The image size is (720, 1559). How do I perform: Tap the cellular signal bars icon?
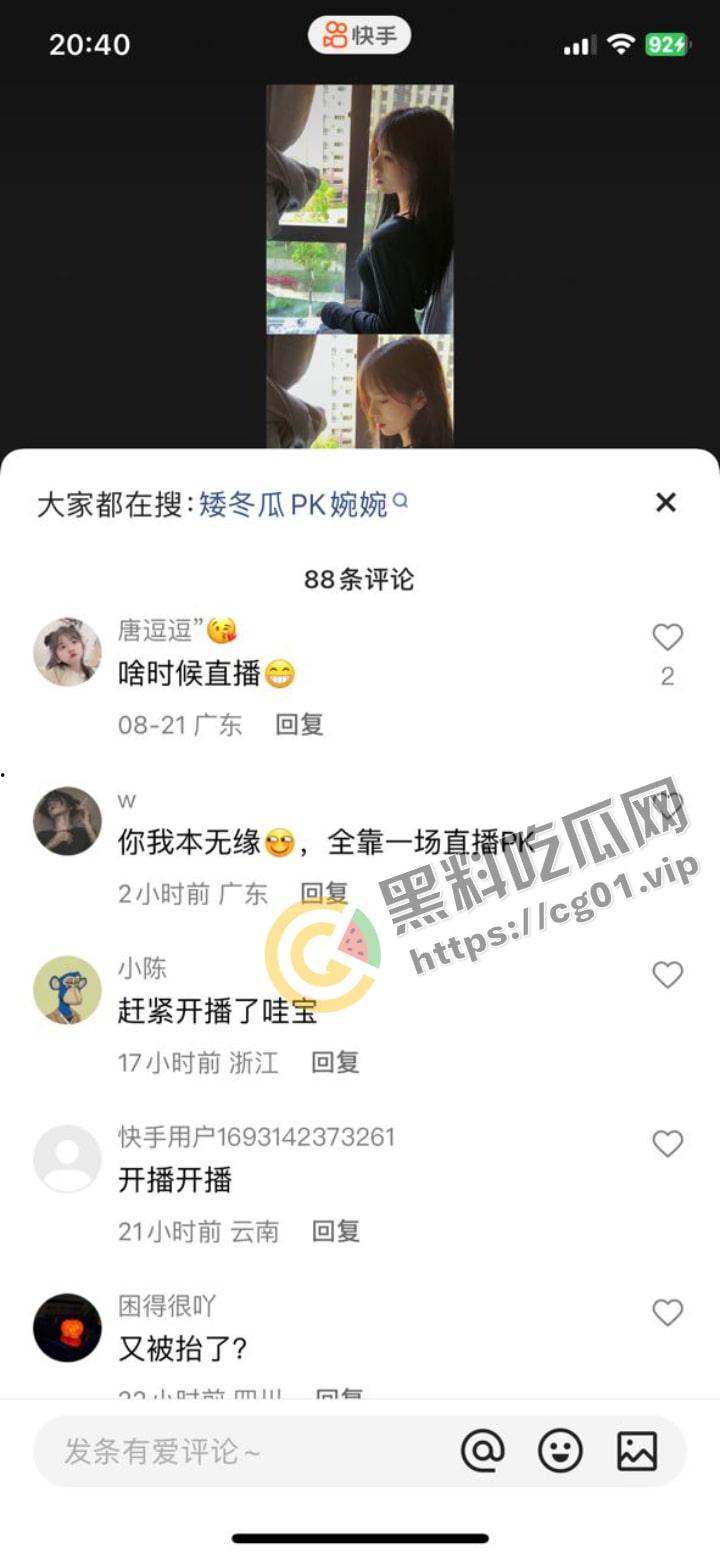(x=578, y=45)
